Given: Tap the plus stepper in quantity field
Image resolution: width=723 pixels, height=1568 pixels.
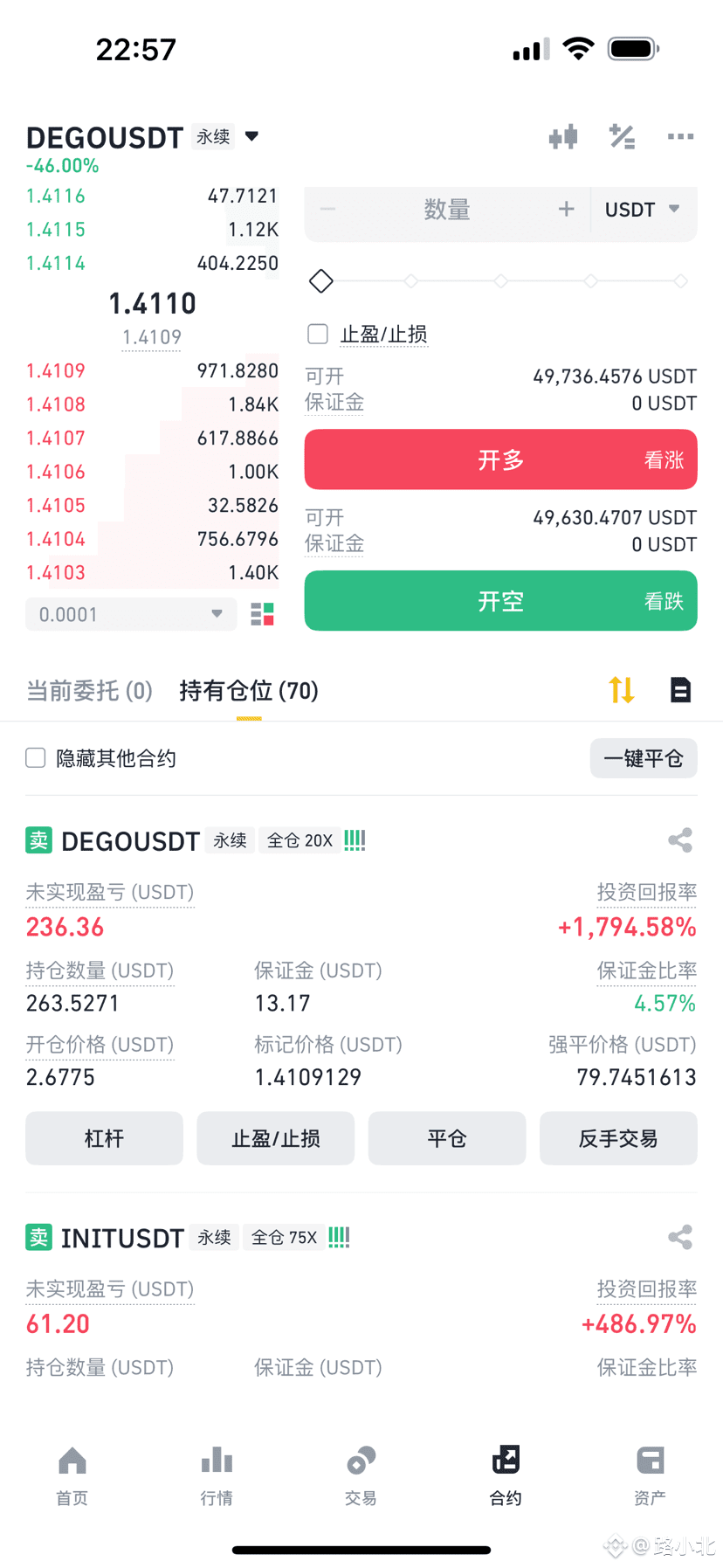Looking at the screenshot, I should (566, 209).
